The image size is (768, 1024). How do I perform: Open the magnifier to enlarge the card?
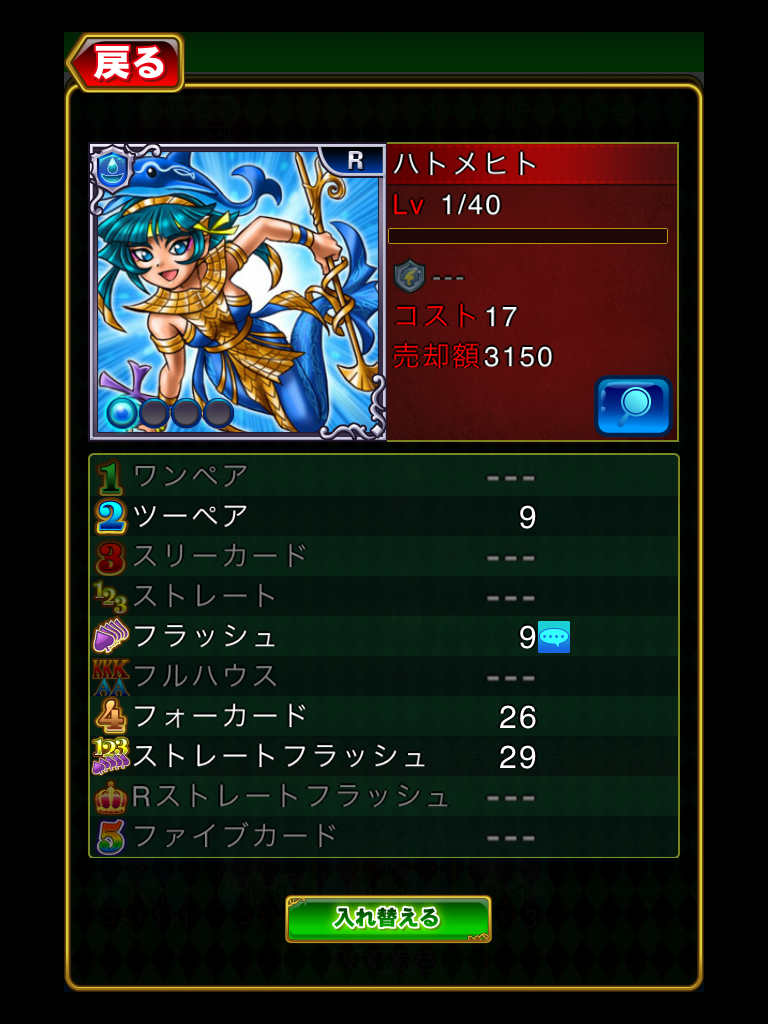point(633,407)
